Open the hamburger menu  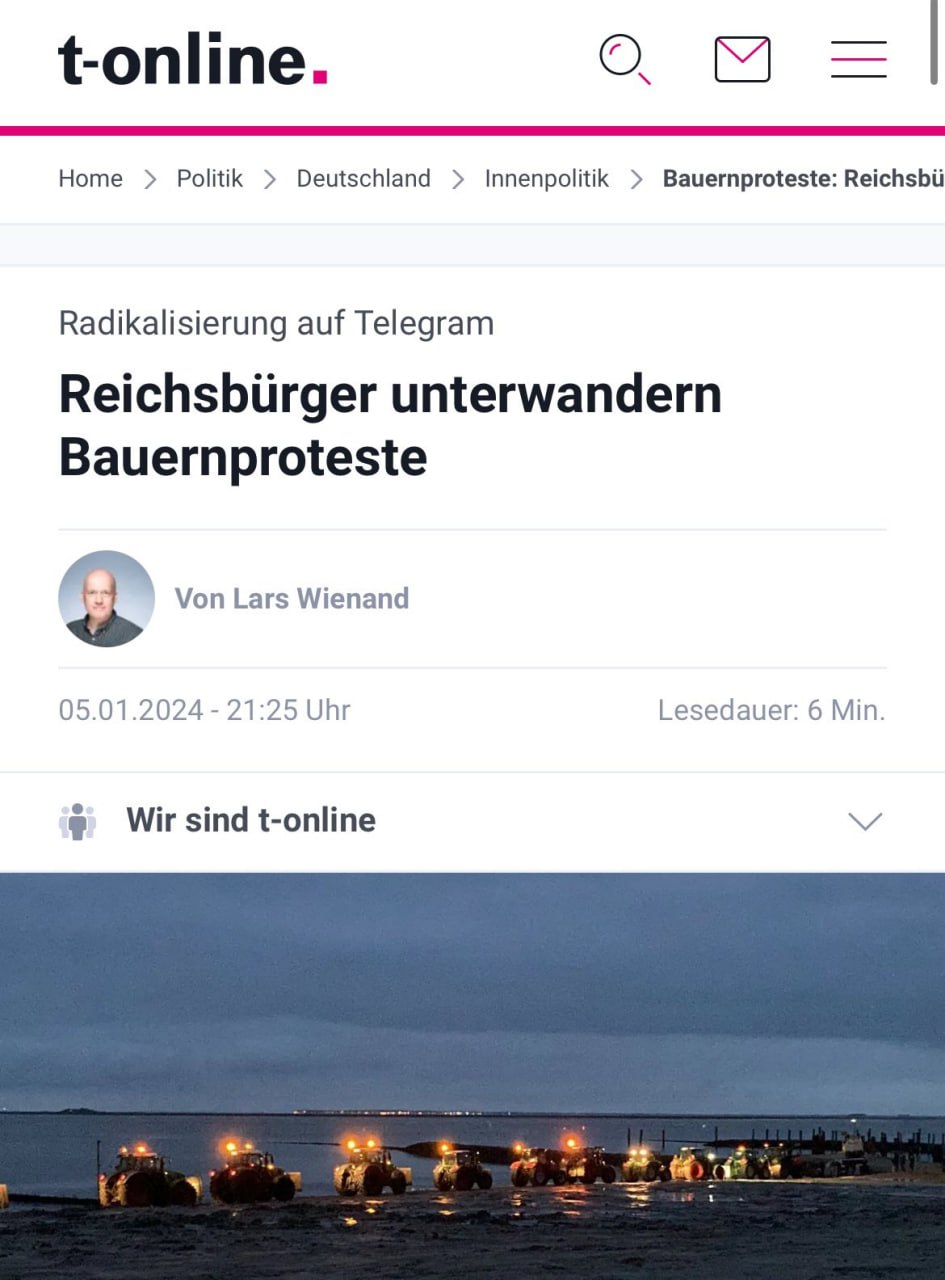[x=858, y=59]
